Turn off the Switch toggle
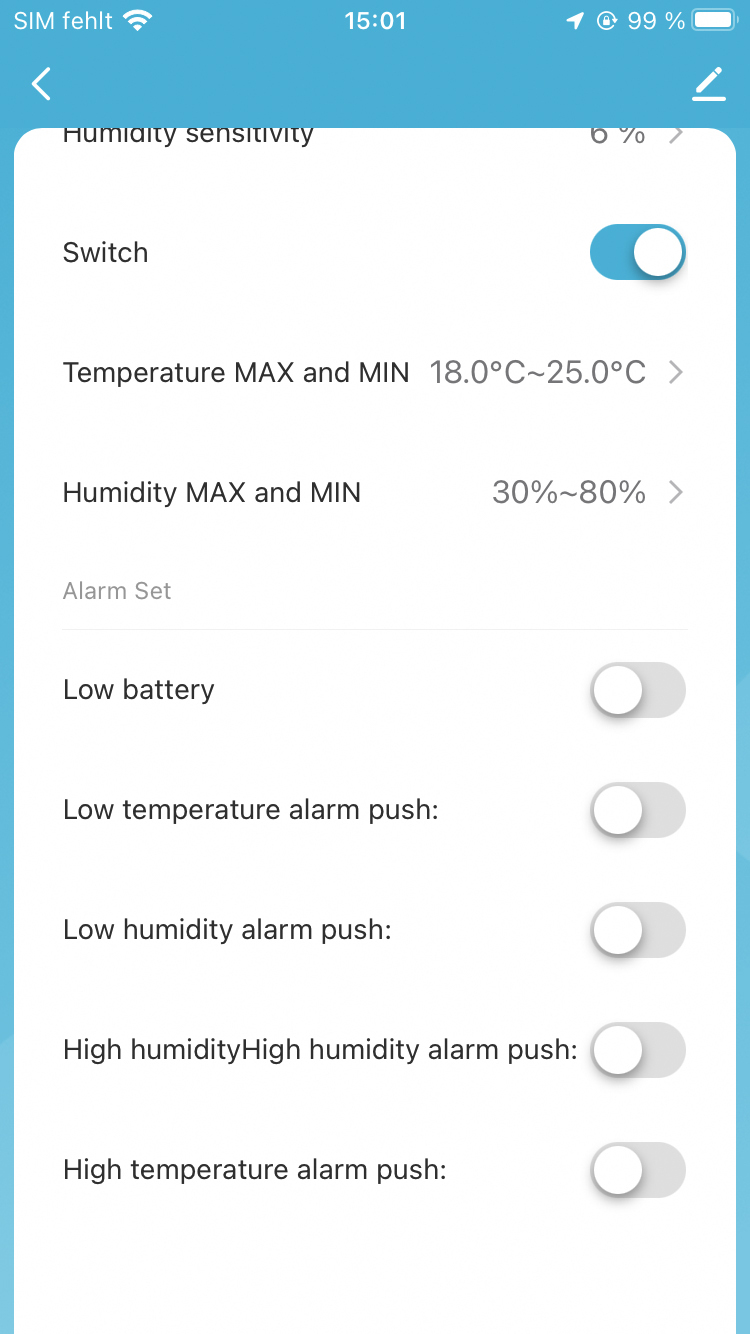 637,252
